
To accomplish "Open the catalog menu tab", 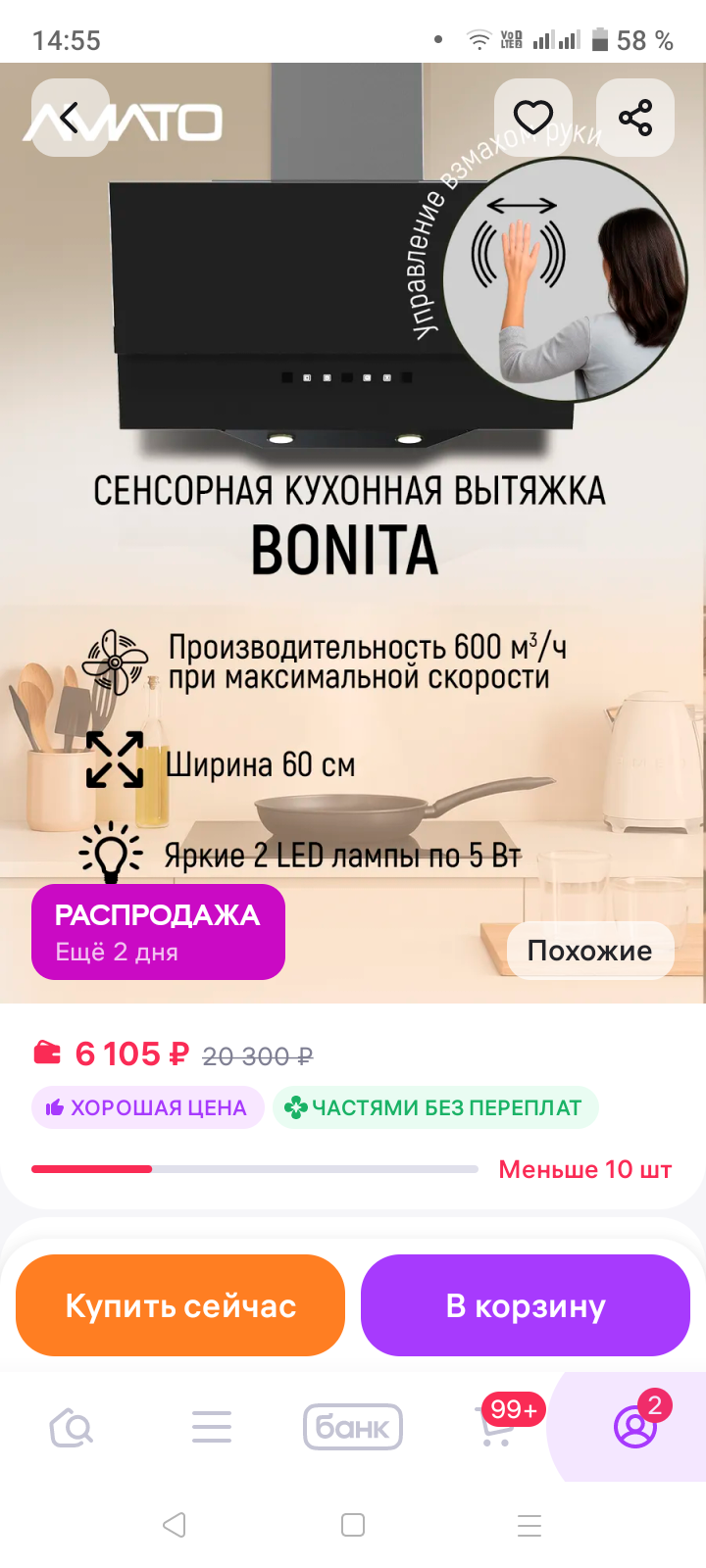I will tap(212, 1427).
